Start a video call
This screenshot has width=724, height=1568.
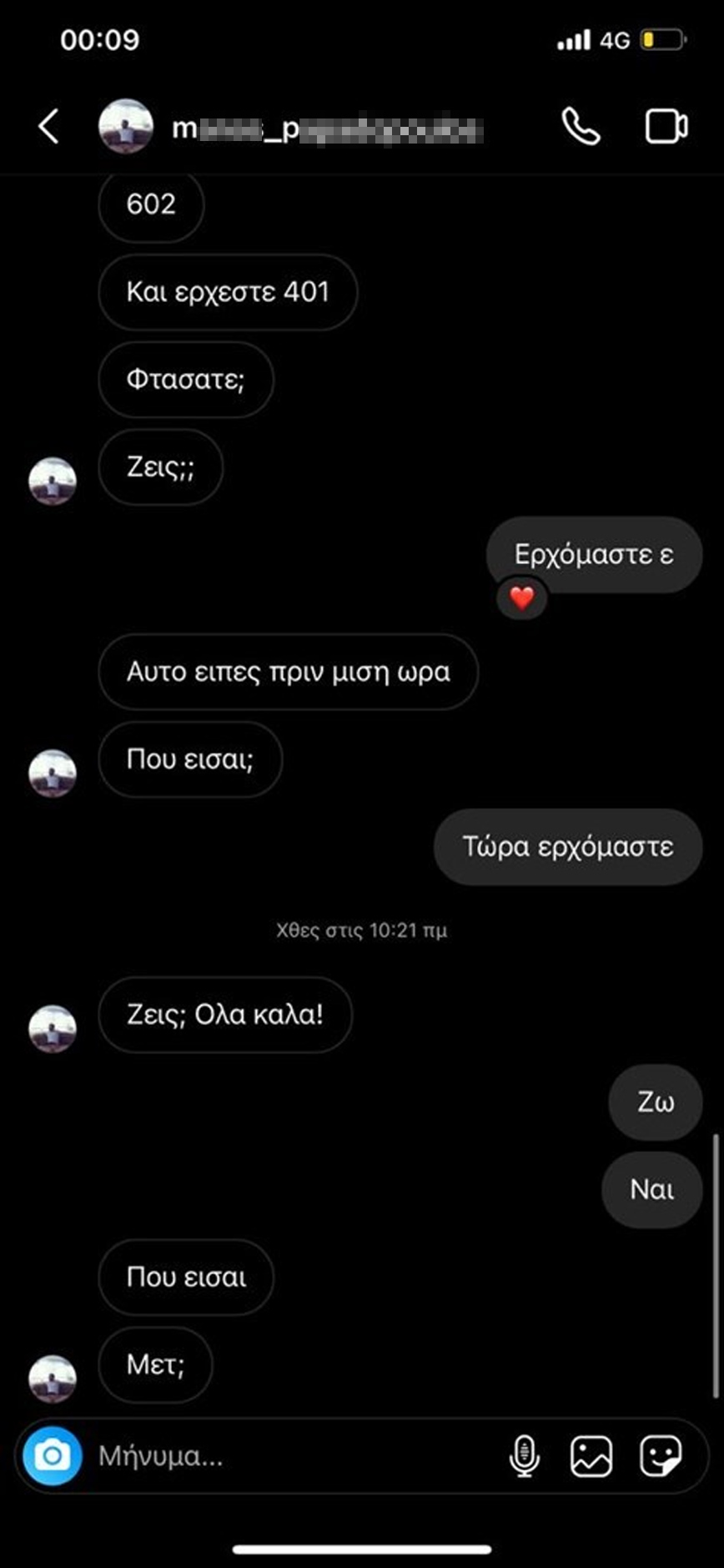665,128
